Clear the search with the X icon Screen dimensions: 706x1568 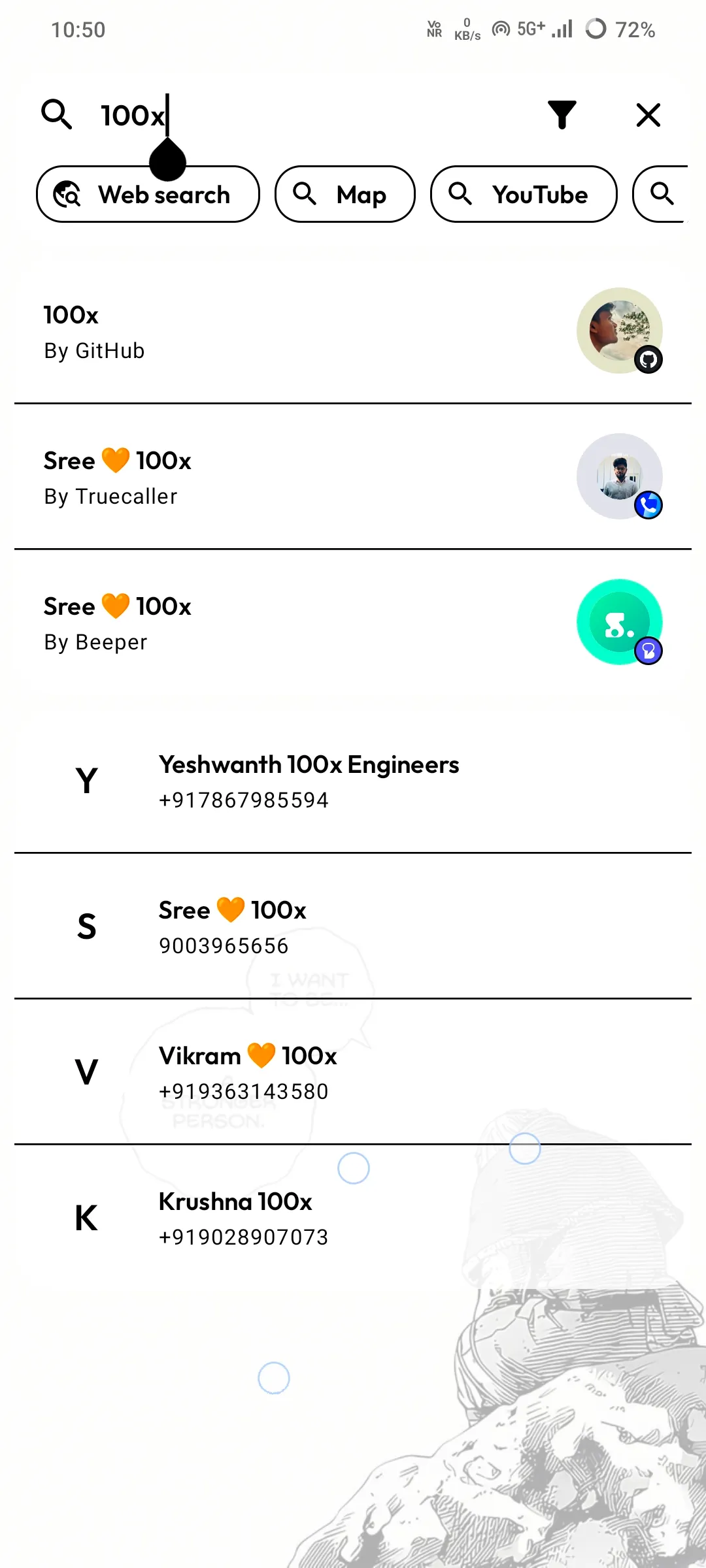[x=648, y=115]
